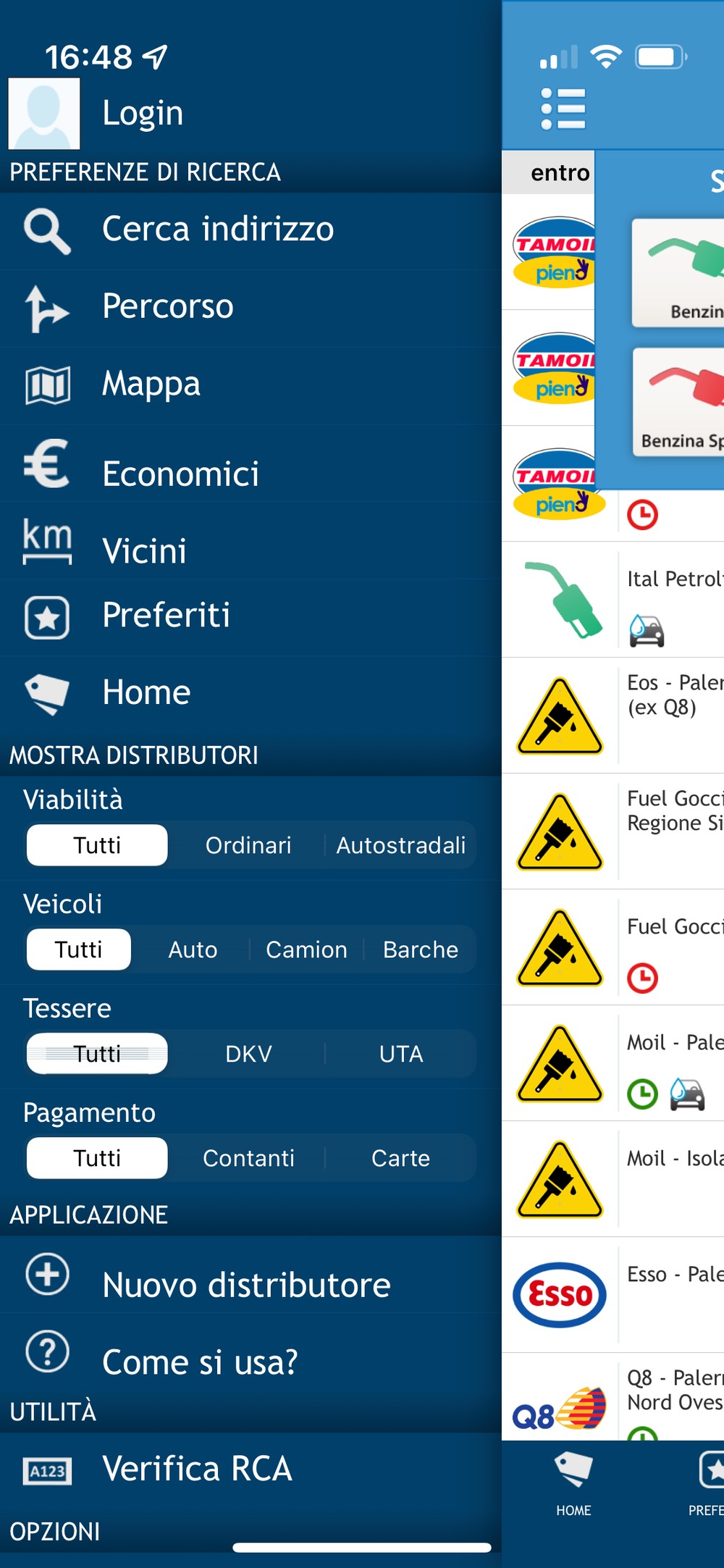
Task: Select UTA under Tessere
Action: [x=400, y=1054]
